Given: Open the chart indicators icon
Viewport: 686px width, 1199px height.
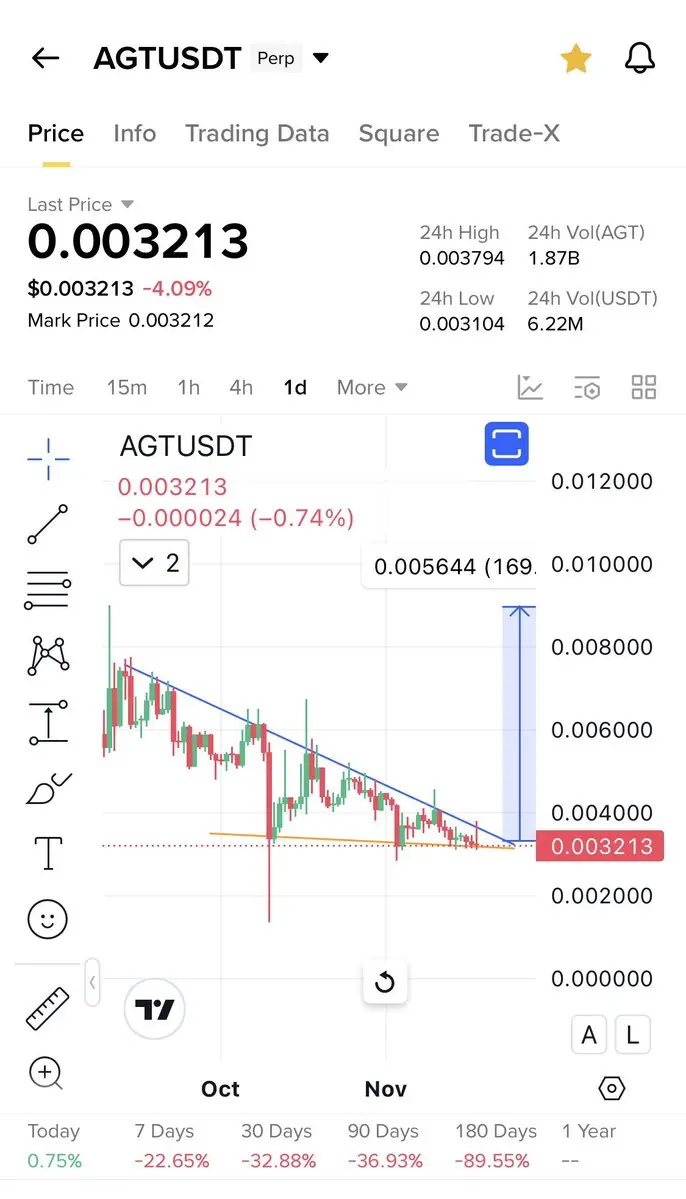Looking at the screenshot, I should [x=530, y=387].
